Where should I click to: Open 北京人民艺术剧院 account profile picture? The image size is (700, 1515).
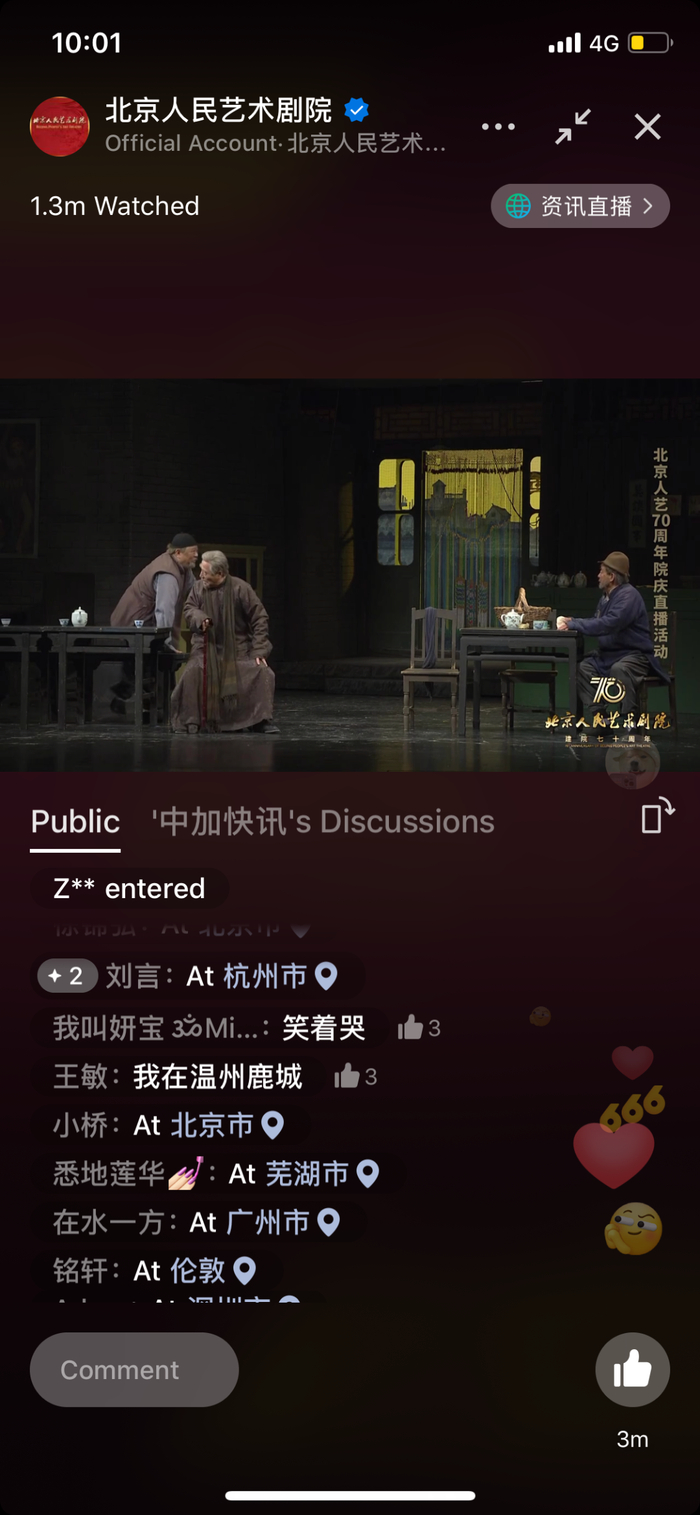60,127
